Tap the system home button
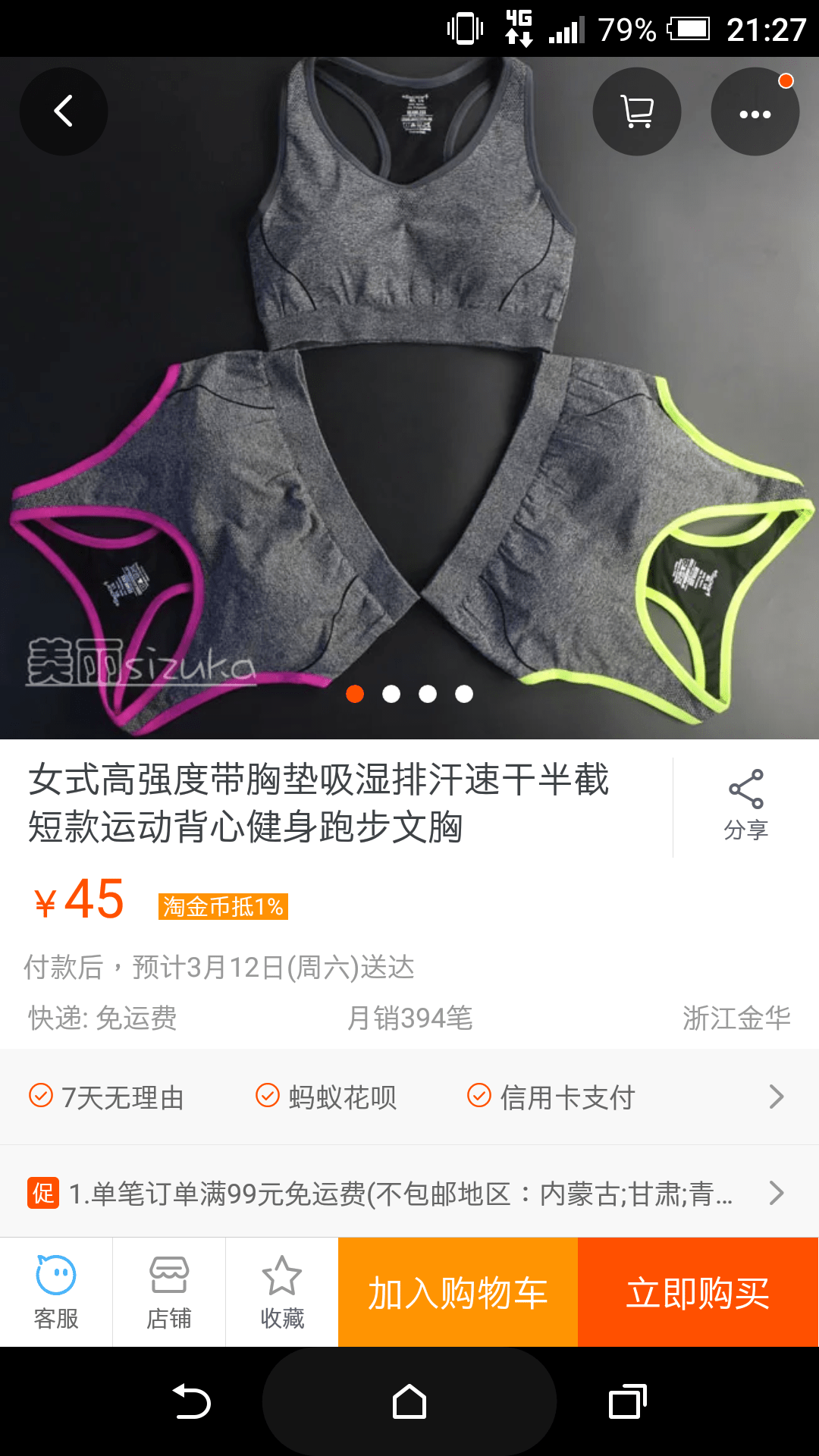The image size is (819, 1456). click(x=409, y=1401)
